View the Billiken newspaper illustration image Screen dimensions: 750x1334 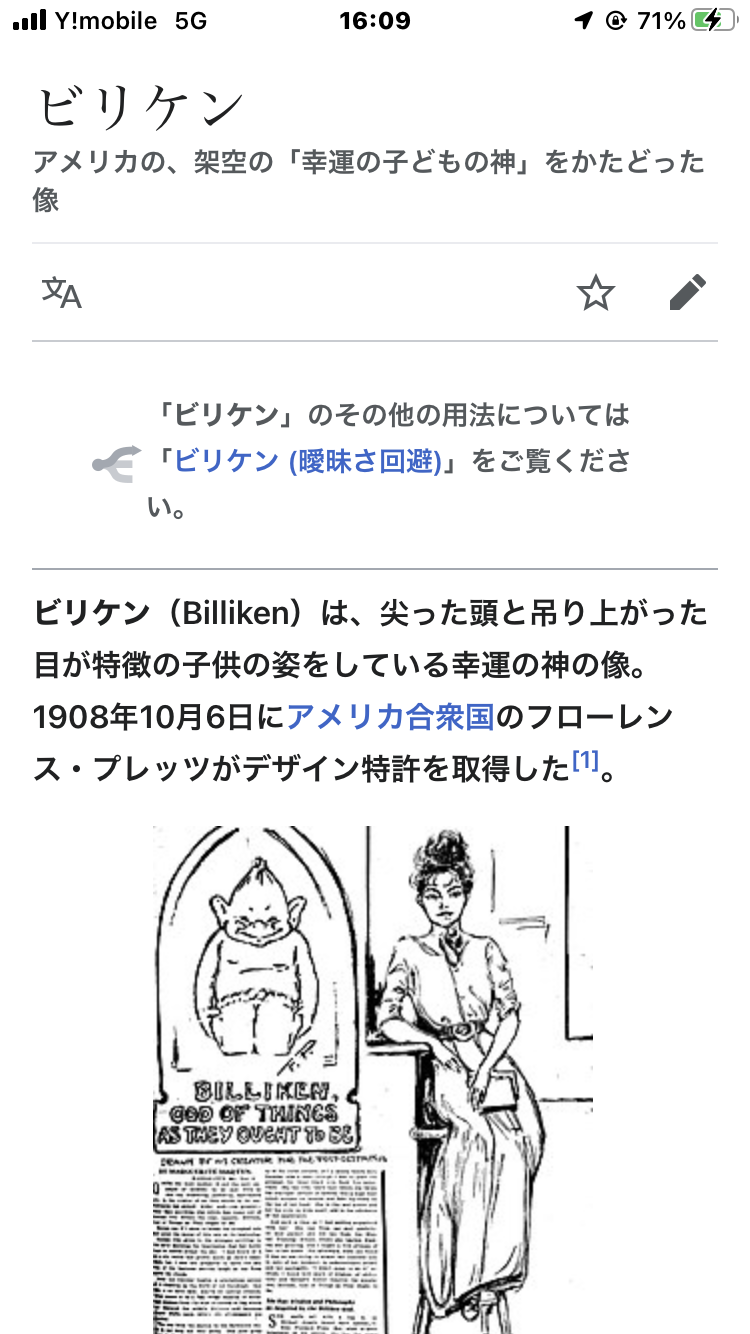click(373, 1079)
